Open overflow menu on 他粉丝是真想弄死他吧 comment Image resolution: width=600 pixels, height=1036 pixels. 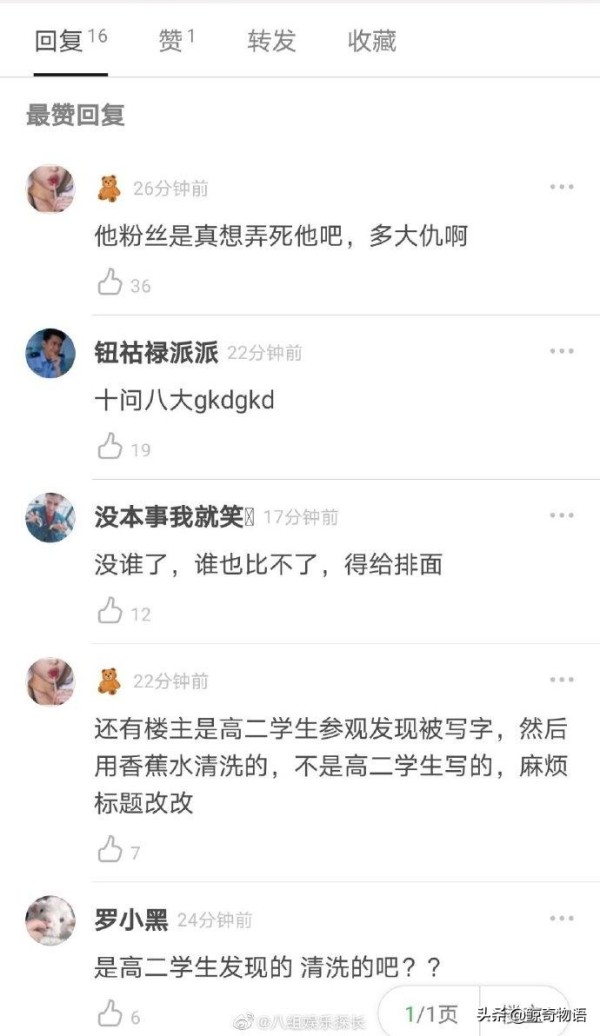point(561,187)
